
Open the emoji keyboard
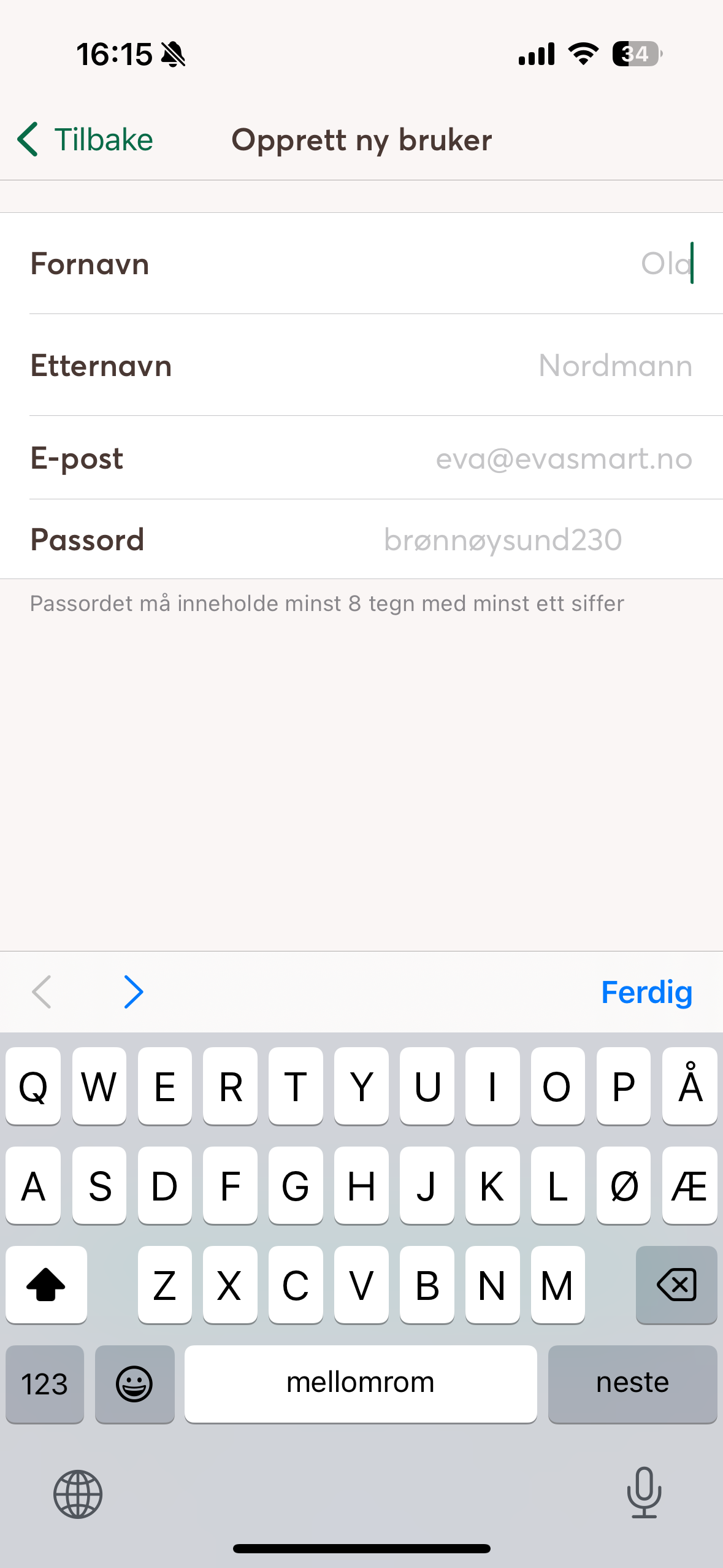[134, 1383]
